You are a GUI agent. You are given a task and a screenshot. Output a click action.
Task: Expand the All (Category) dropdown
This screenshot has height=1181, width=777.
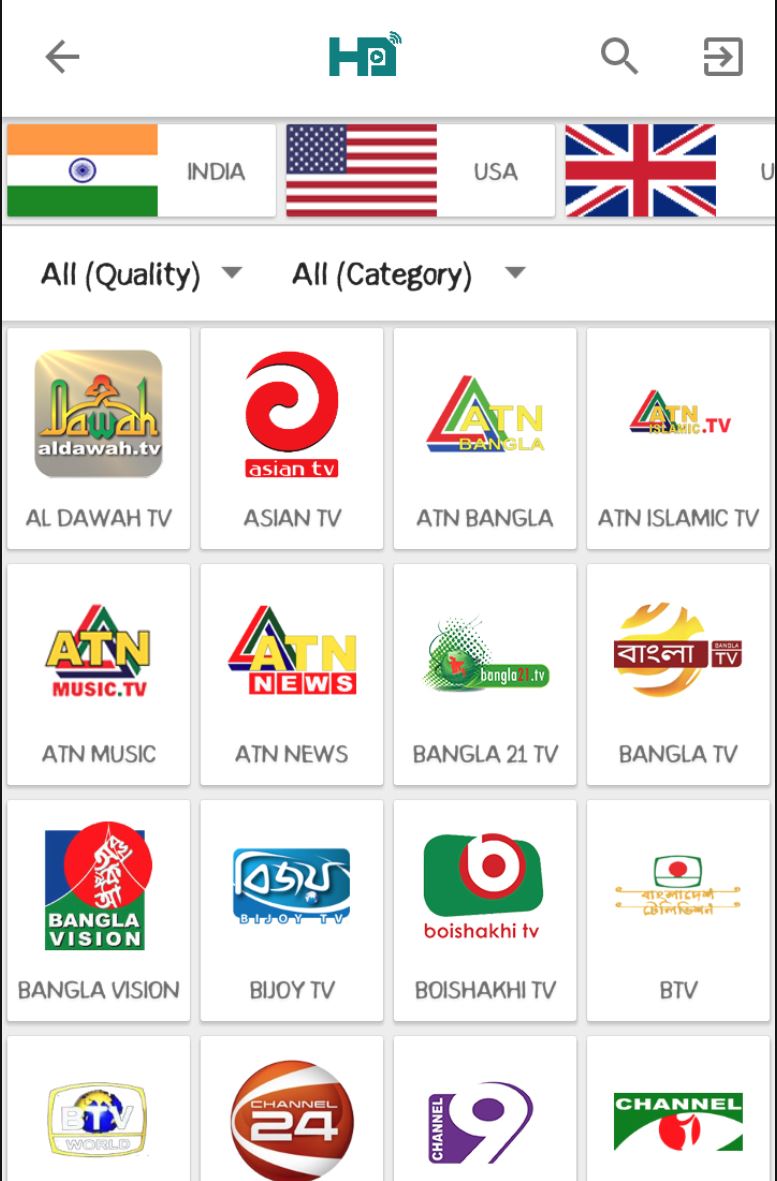408,274
